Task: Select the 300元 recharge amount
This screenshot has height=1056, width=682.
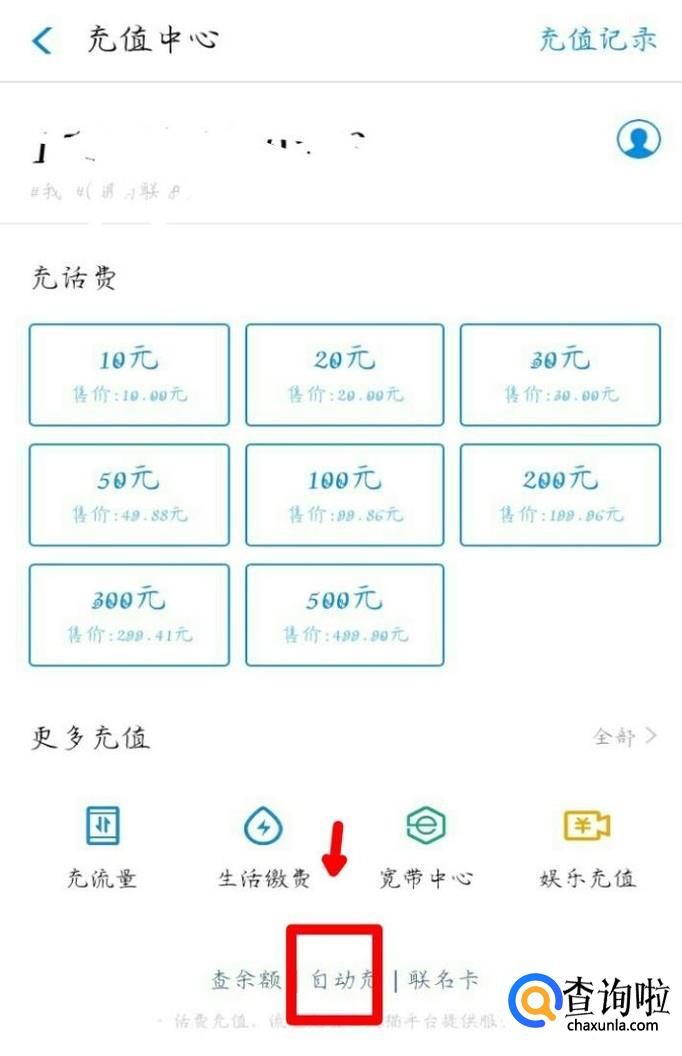Action: [x=129, y=614]
